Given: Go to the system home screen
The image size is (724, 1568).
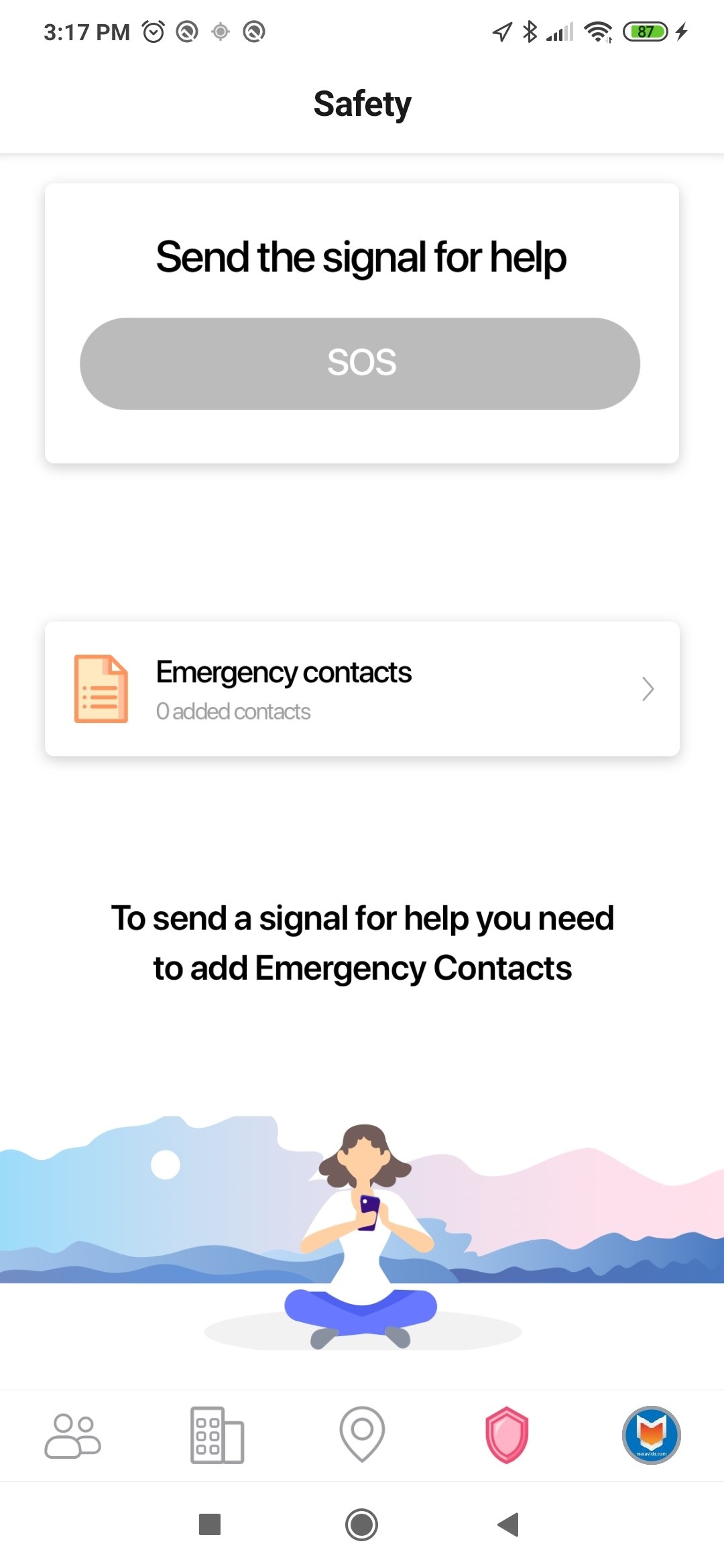Looking at the screenshot, I should point(362,1524).
